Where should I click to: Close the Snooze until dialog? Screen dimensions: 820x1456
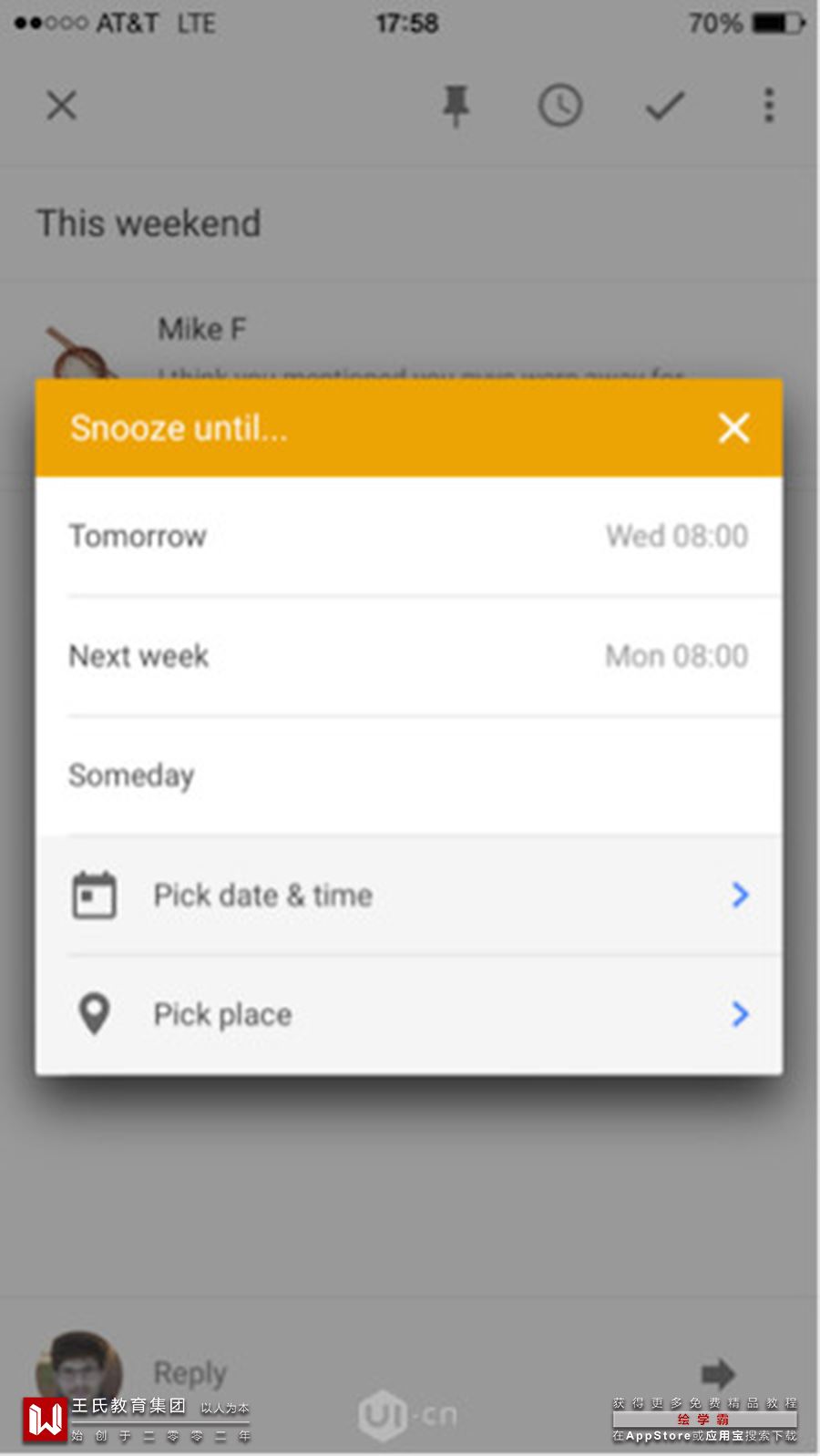point(733,427)
